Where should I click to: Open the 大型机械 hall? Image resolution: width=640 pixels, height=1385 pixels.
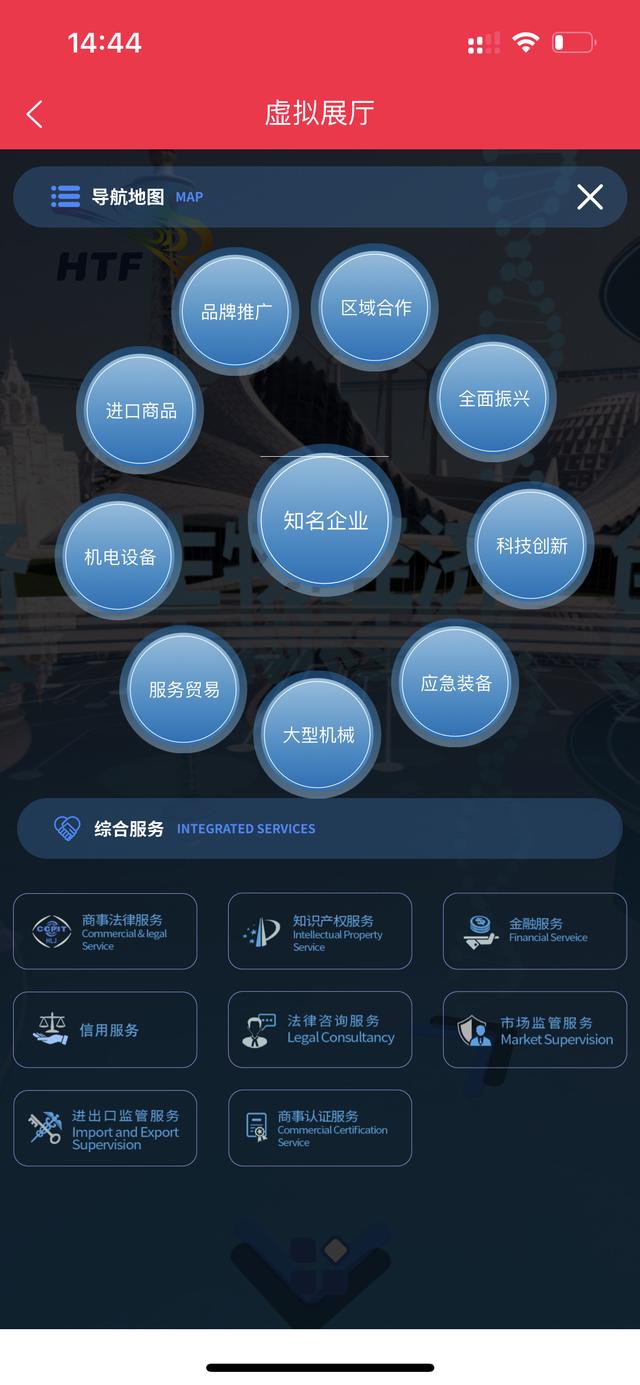pos(318,735)
